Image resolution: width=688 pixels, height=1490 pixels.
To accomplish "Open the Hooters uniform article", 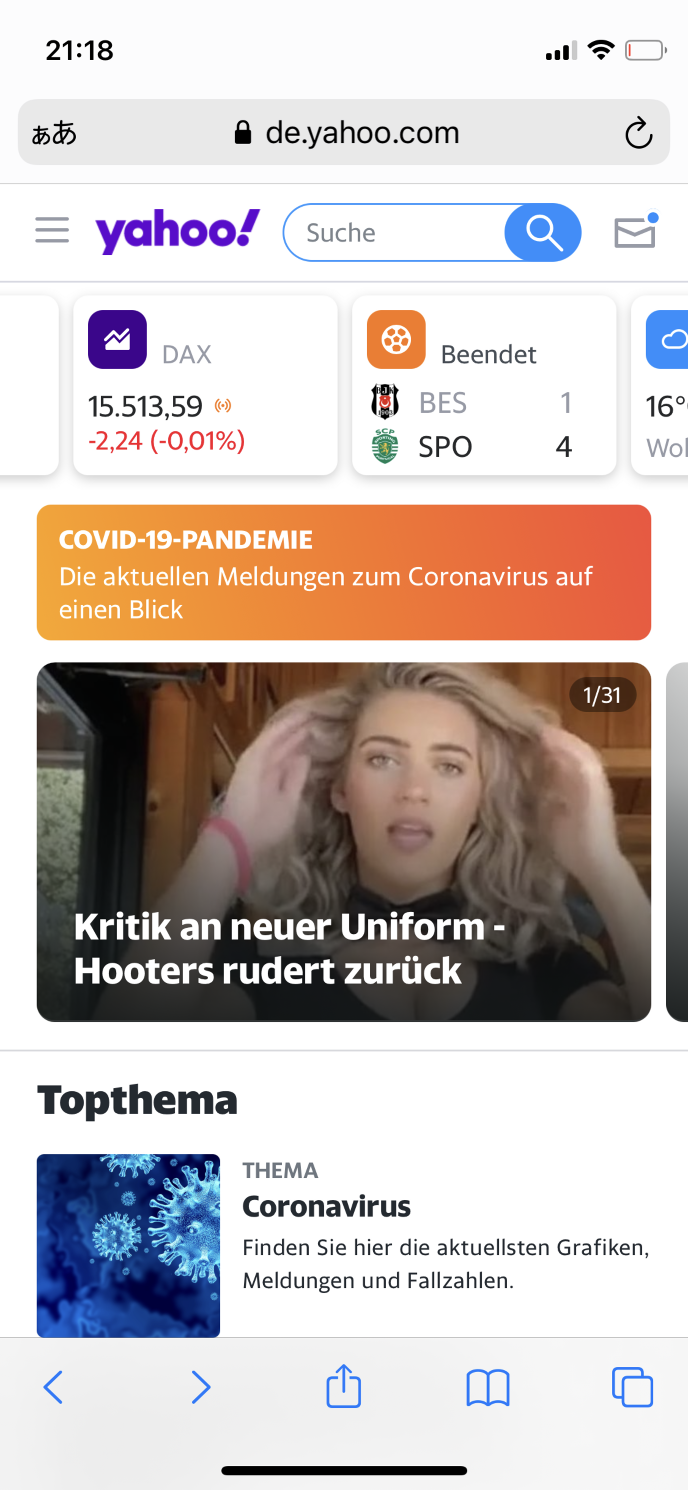I will tap(344, 841).
